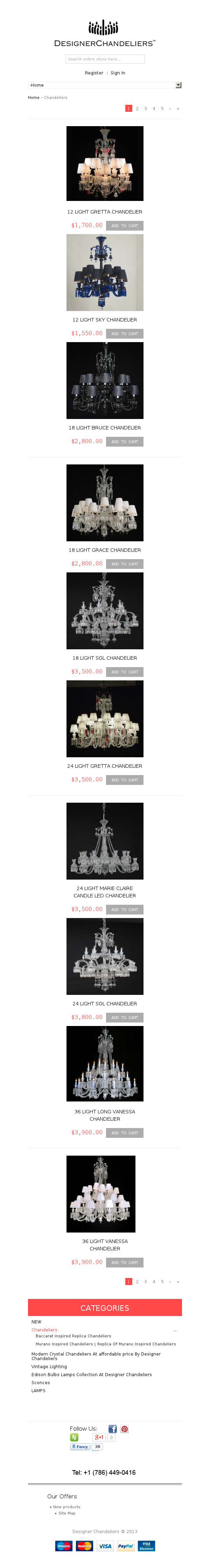This screenshot has height=1568, width=210.
Task: Open the Sign In link
Action: [118, 73]
